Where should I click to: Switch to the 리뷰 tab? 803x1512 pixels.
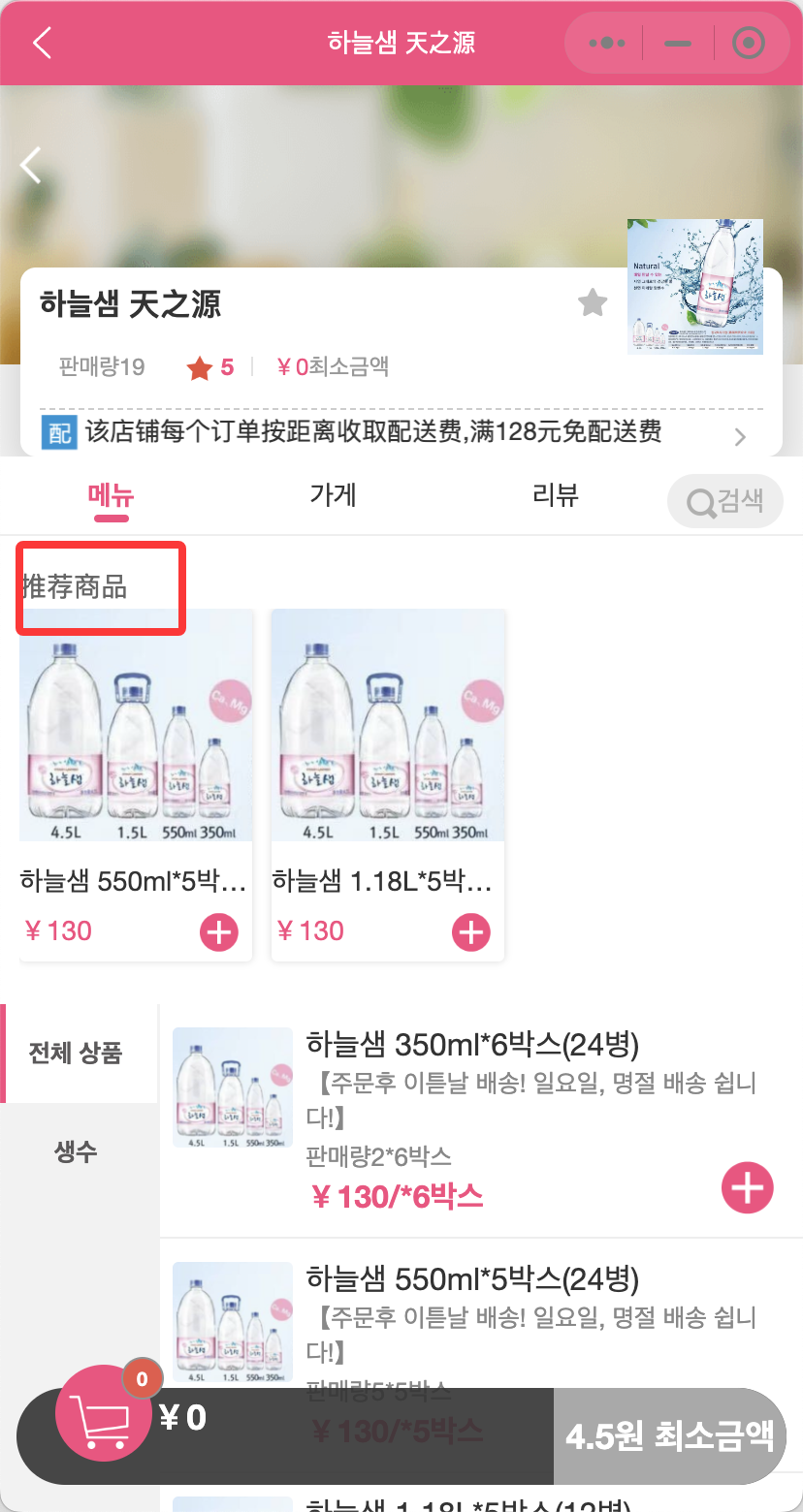tap(556, 495)
